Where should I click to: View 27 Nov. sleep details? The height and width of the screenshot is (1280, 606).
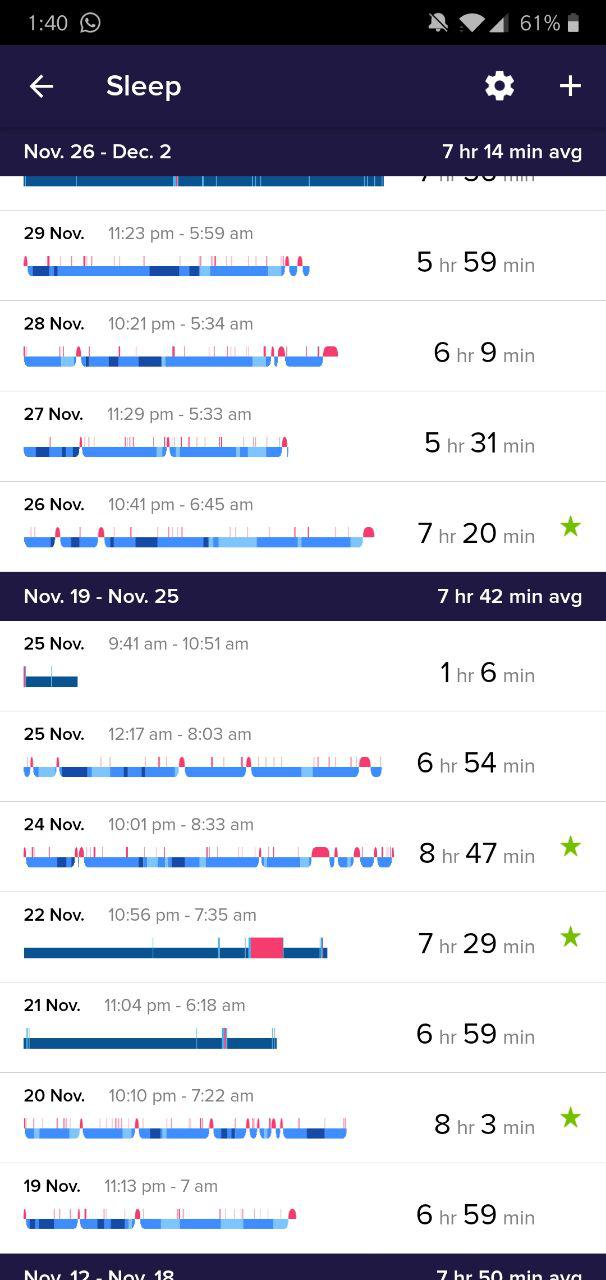coord(303,436)
